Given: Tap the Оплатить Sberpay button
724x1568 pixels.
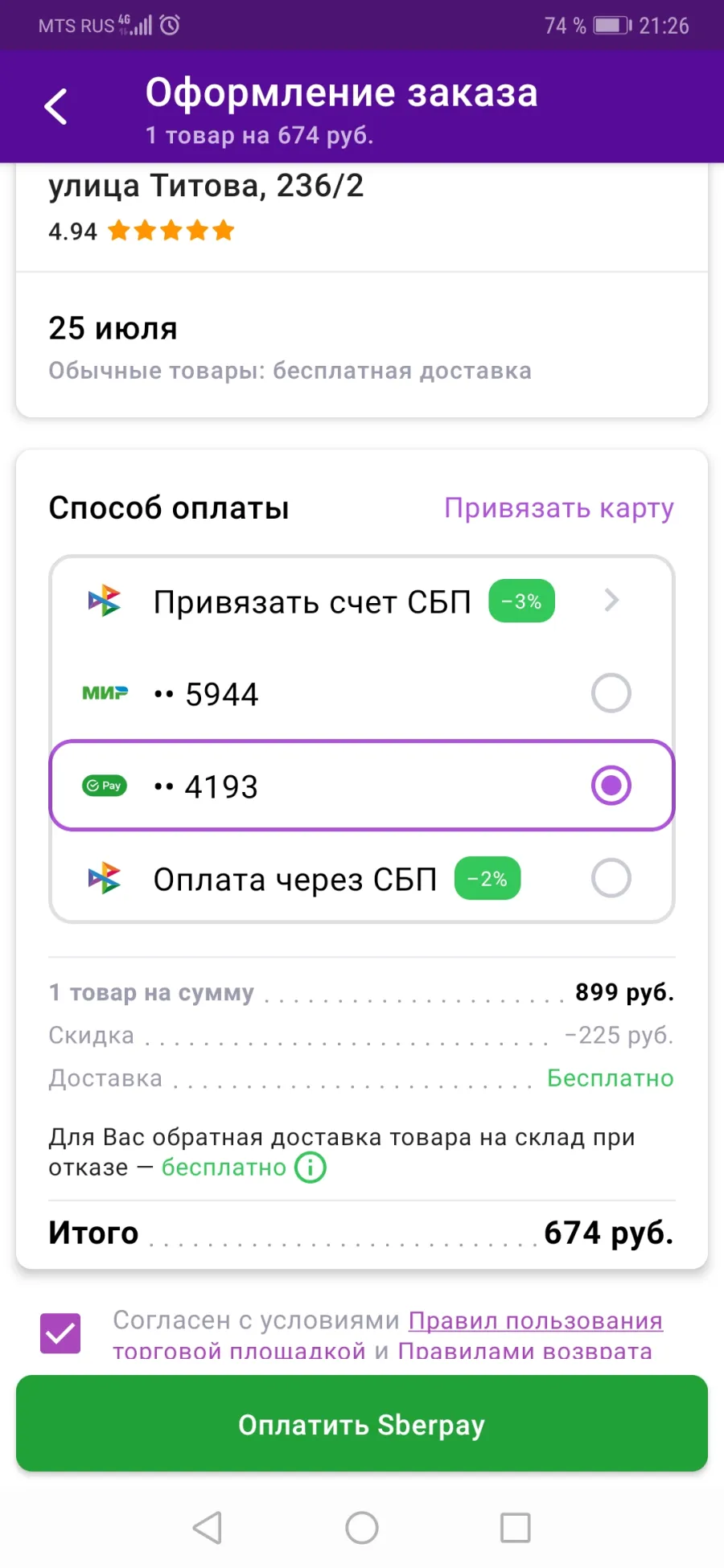Looking at the screenshot, I should tap(362, 1424).
